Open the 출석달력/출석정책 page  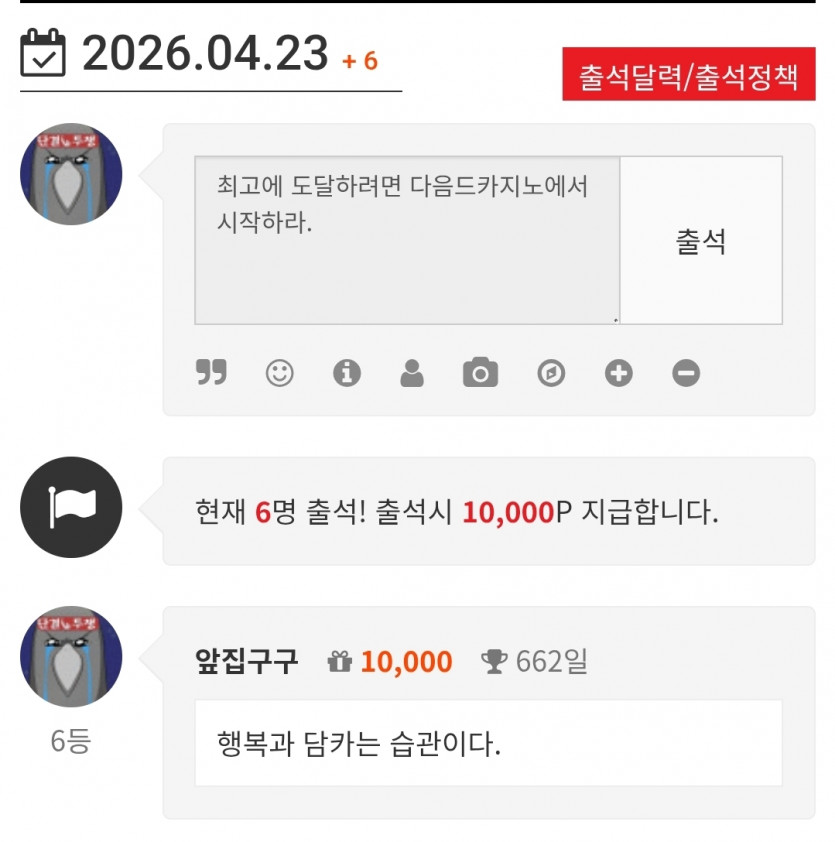689,73
